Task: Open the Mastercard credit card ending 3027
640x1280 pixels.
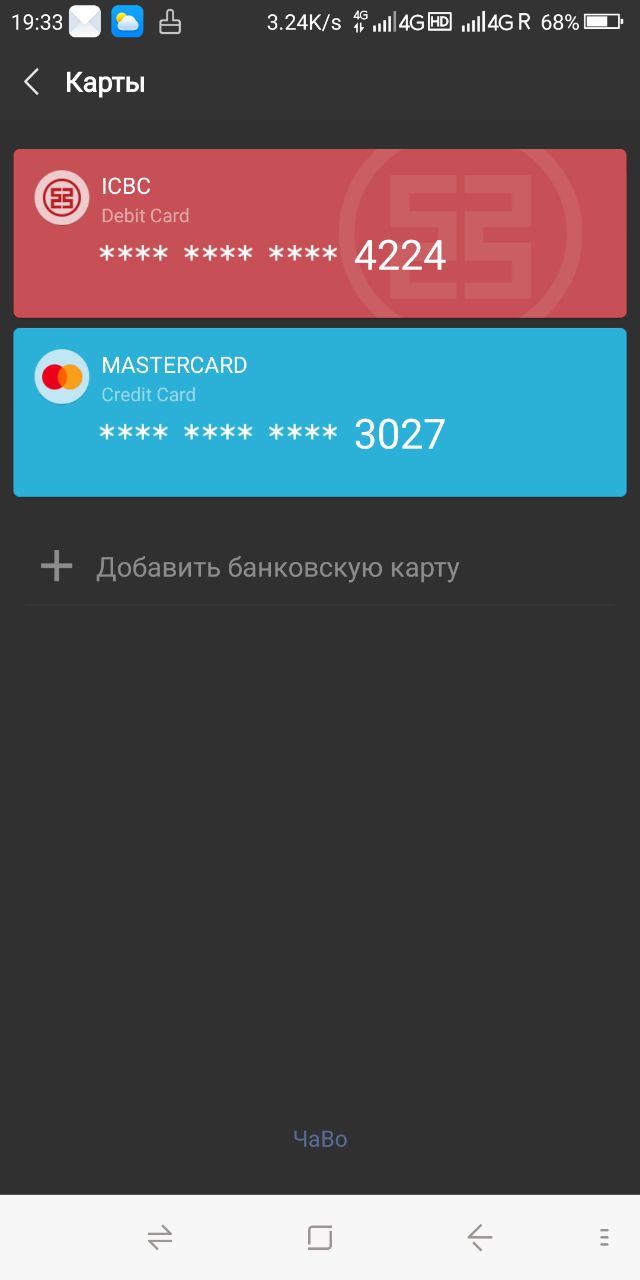Action: pos(320,412)
